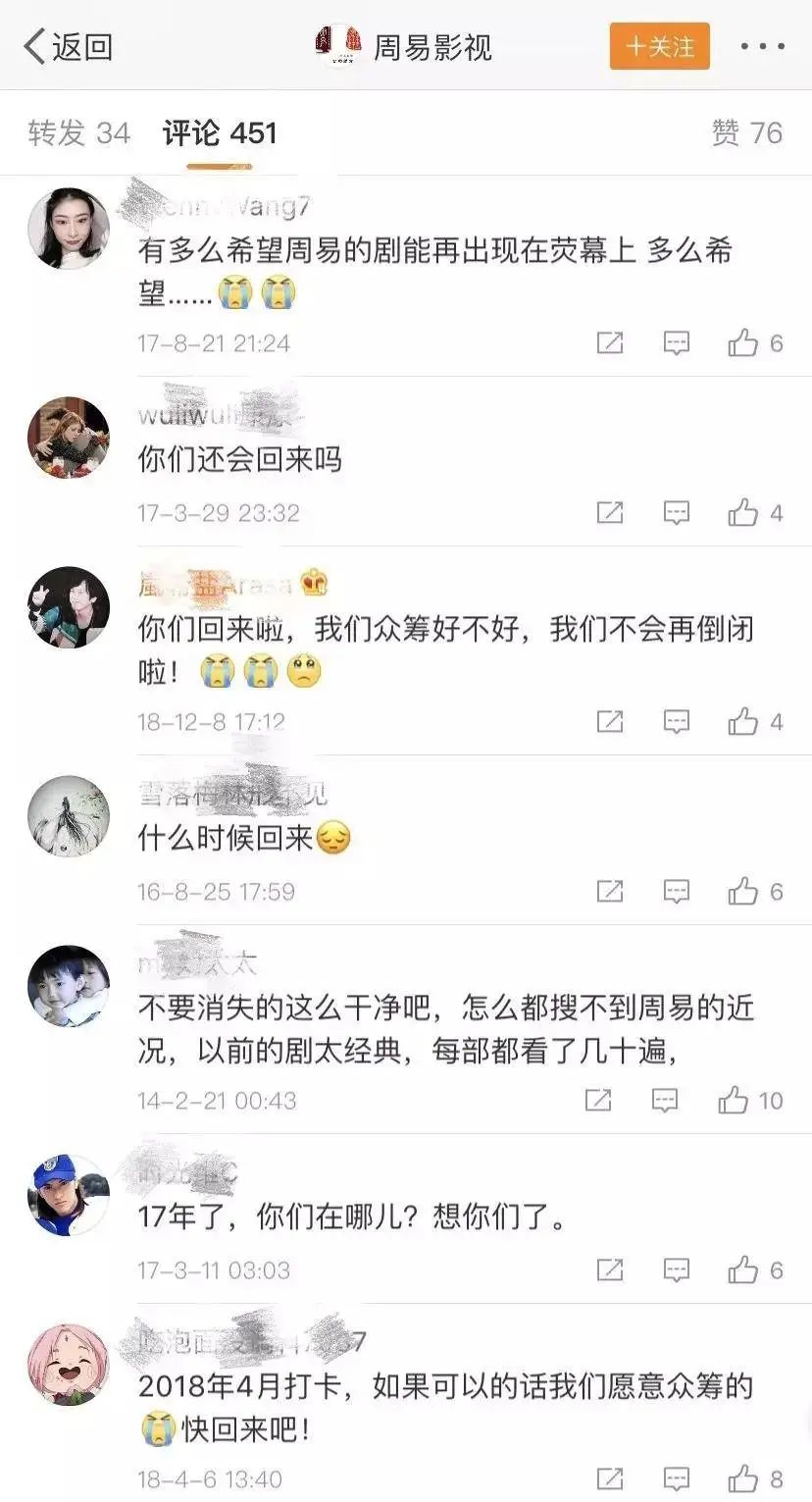Go back using the 返回 arrow

coord(67,46)
